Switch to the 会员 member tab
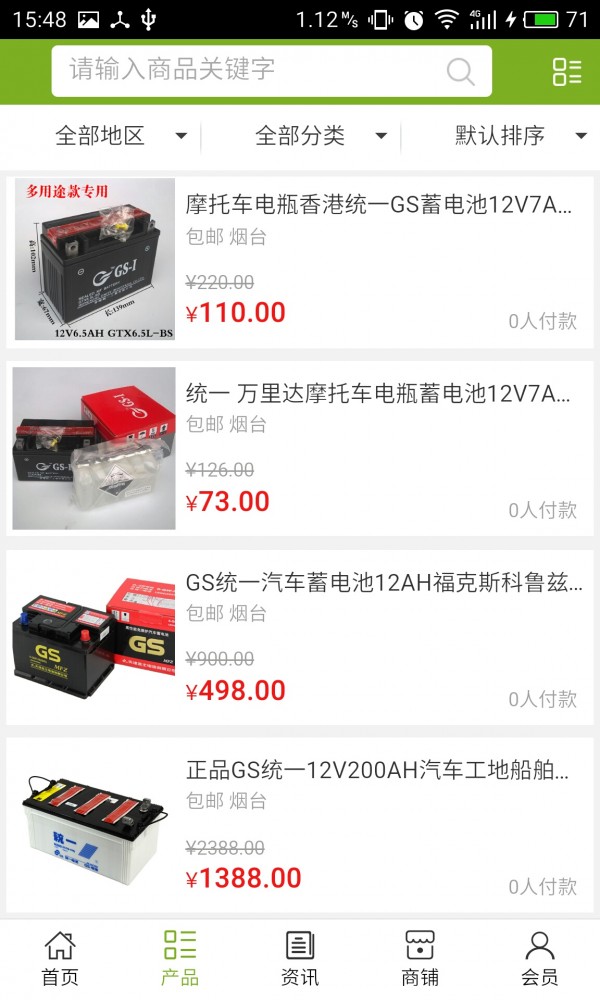The width and height of the screenshot is (600, 1000). tap(540, 958)
